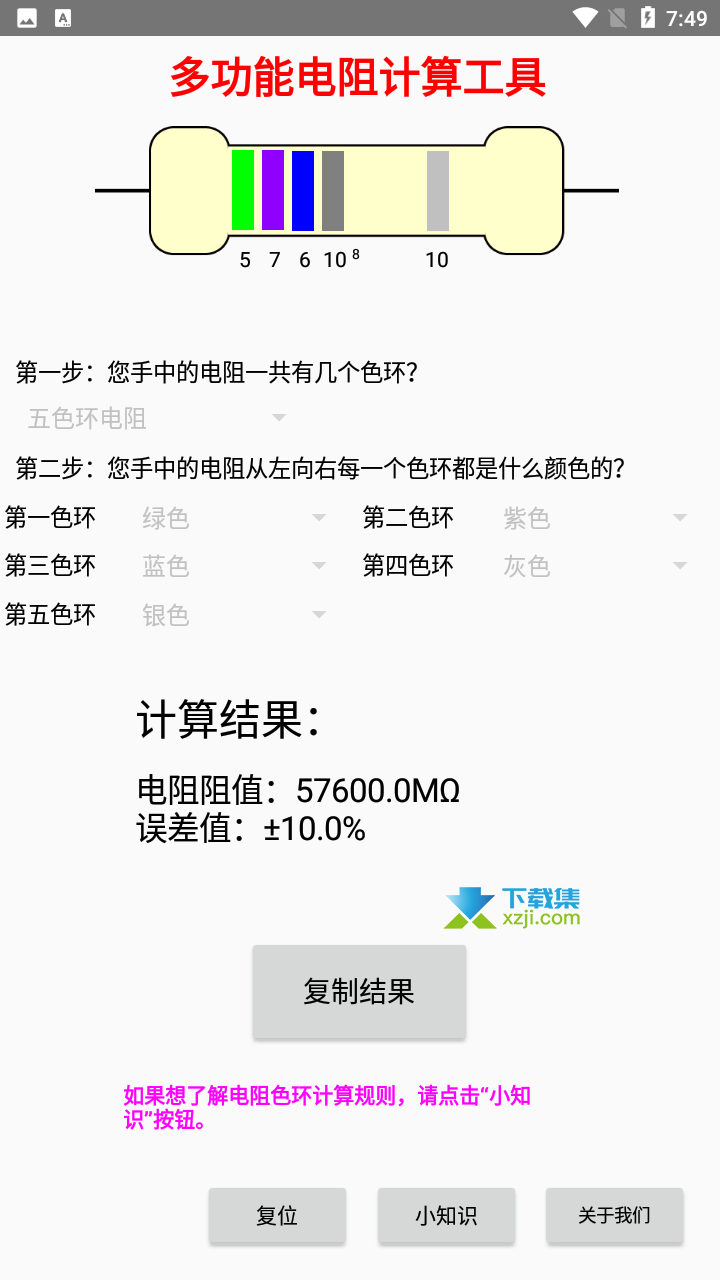Expand the 第三色环 color dropdown

pos(234,566)
